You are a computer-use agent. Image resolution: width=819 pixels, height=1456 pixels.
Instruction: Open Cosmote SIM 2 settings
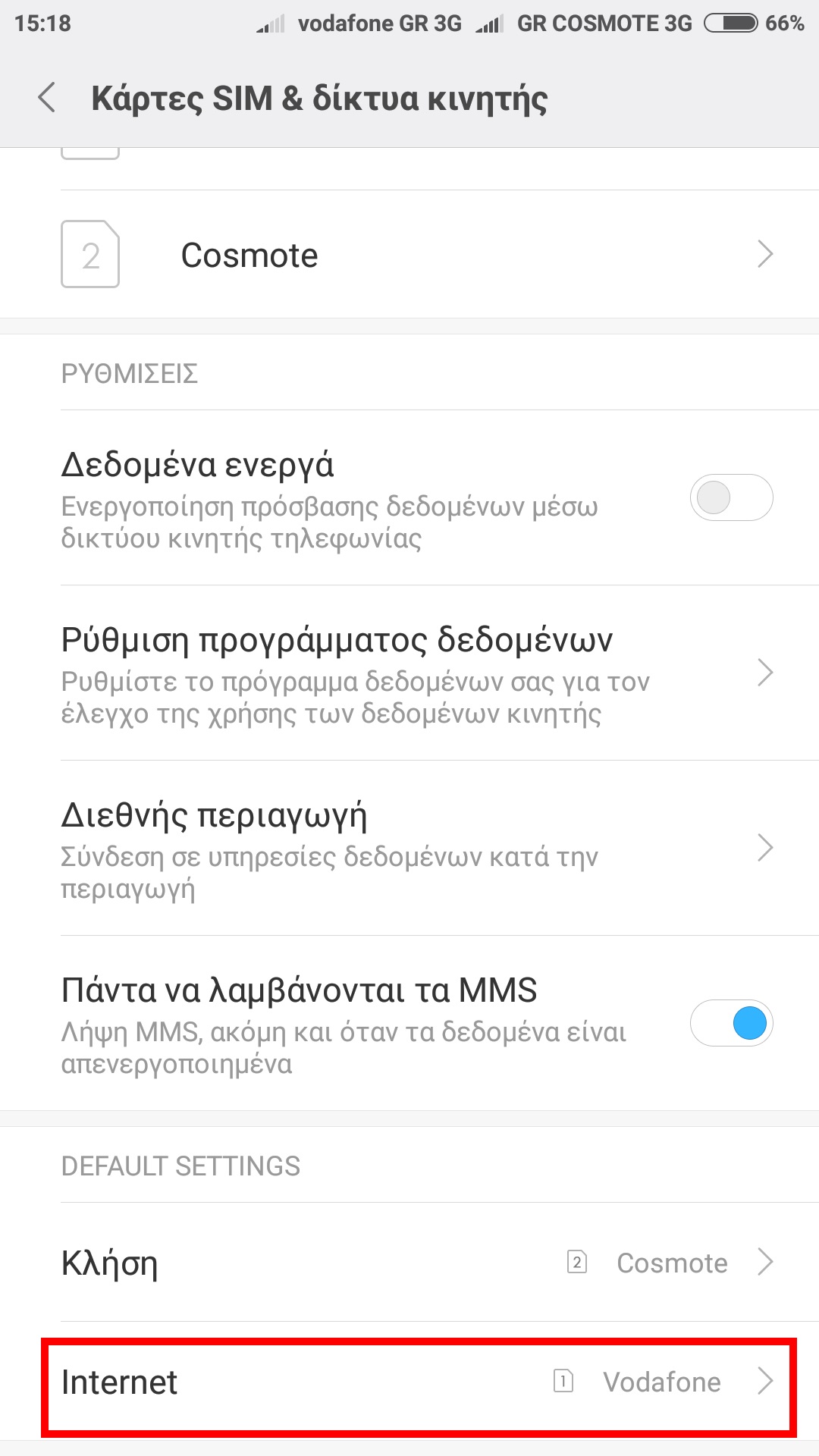pos(409,255)
